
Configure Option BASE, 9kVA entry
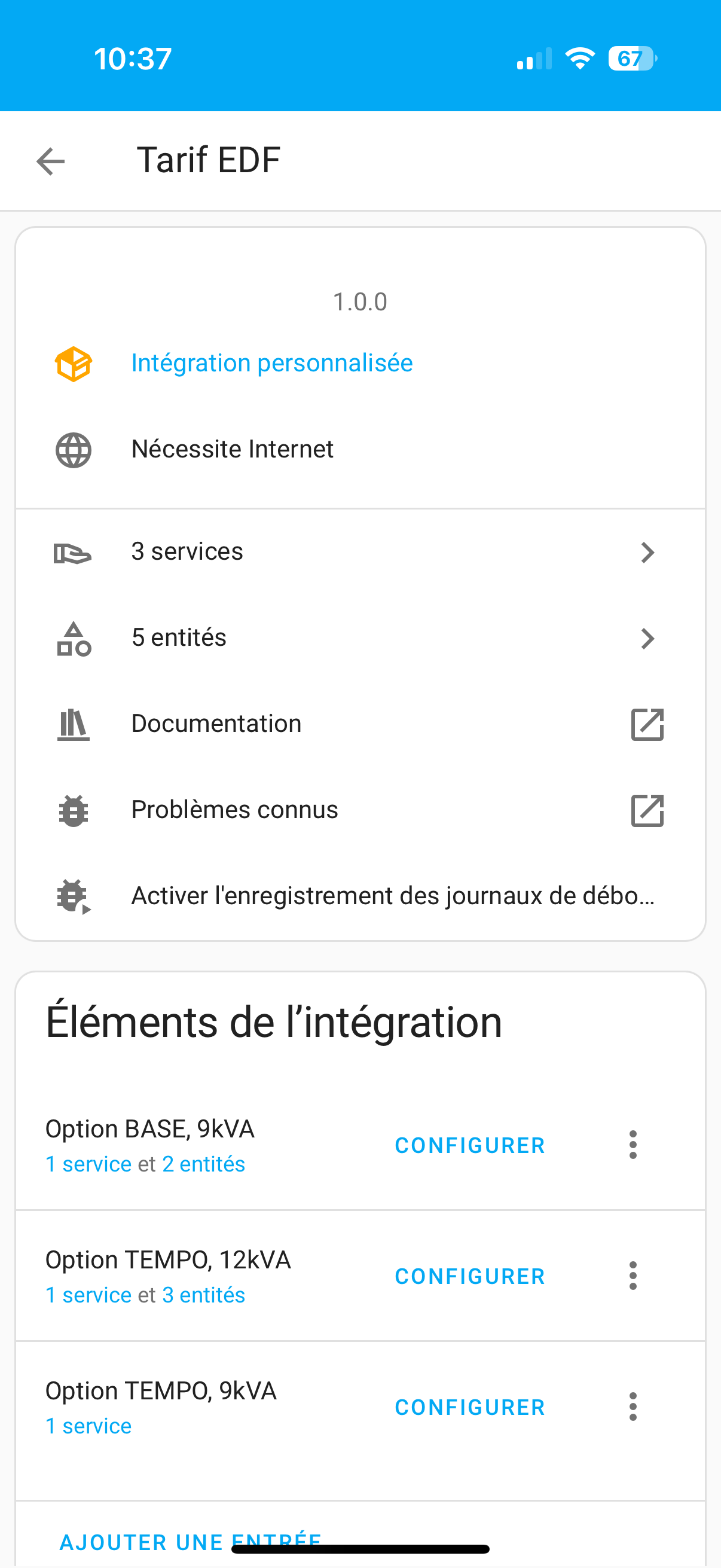470,1145
